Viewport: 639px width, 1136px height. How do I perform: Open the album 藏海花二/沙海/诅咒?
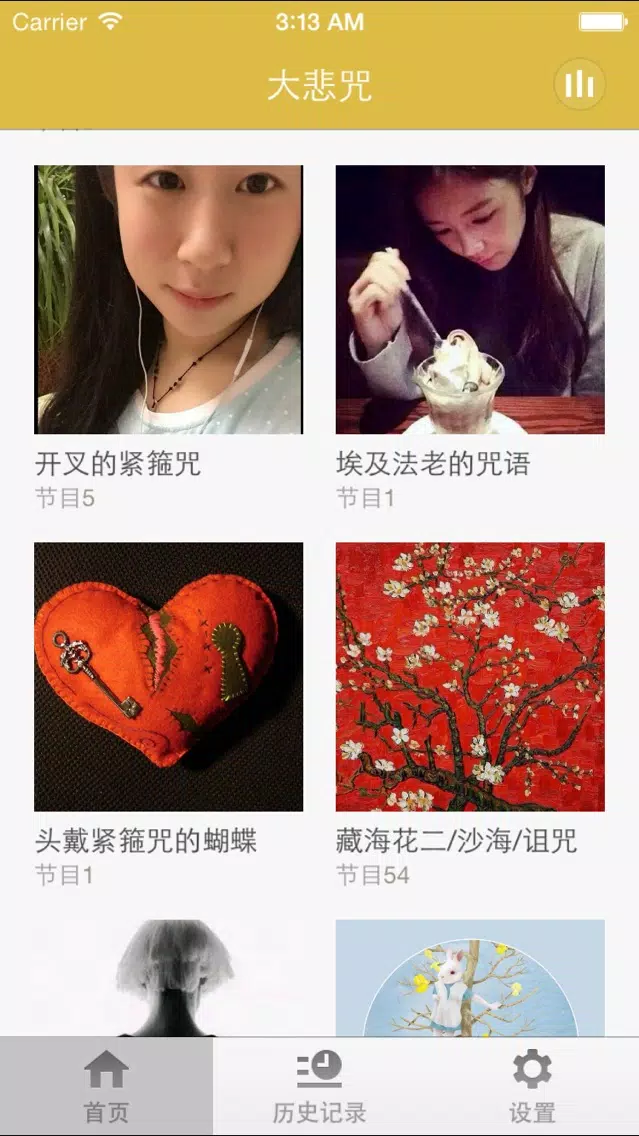point(470,676)
